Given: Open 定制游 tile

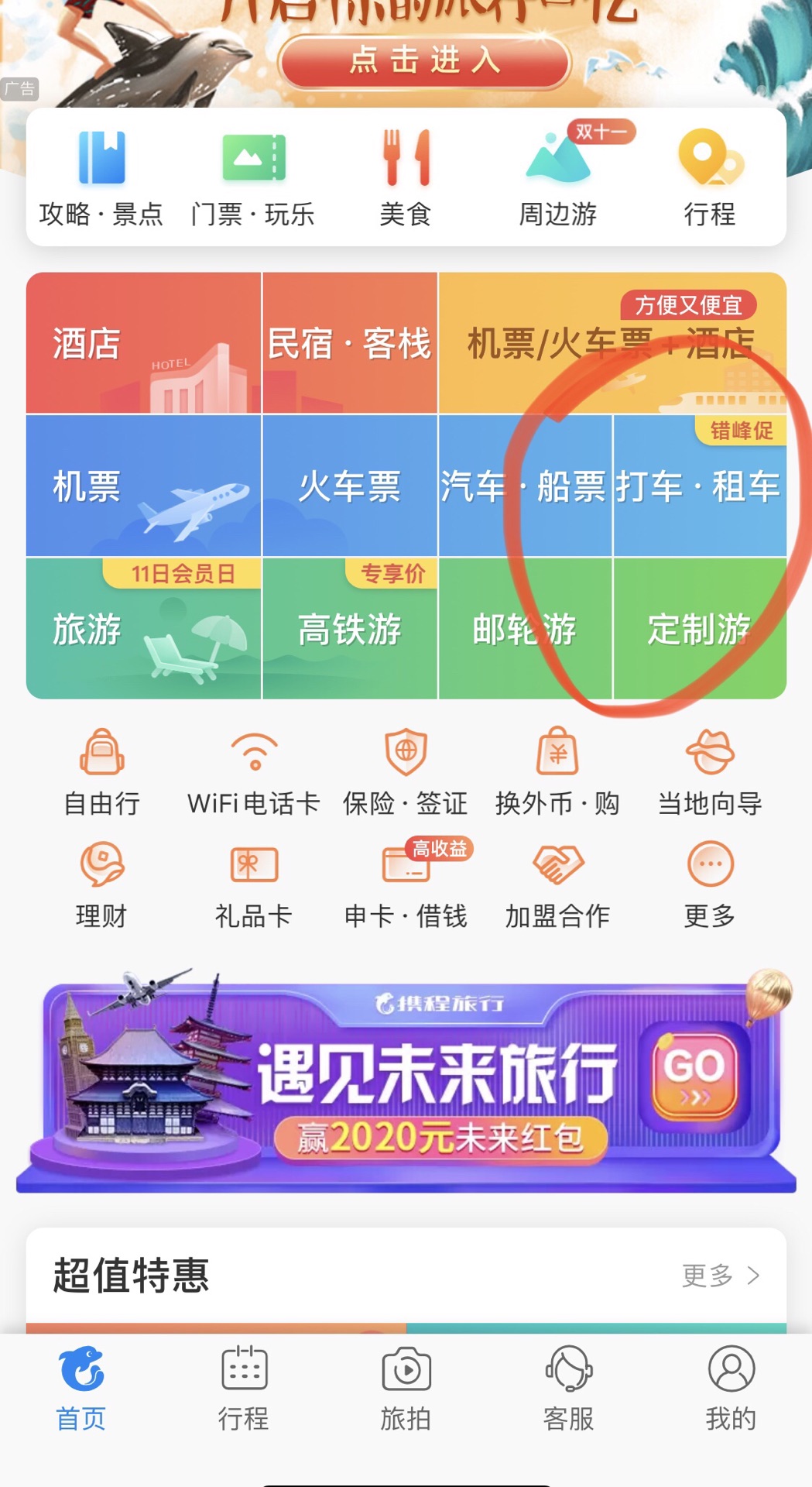Looking at the screenshot, I should point(699,629).
